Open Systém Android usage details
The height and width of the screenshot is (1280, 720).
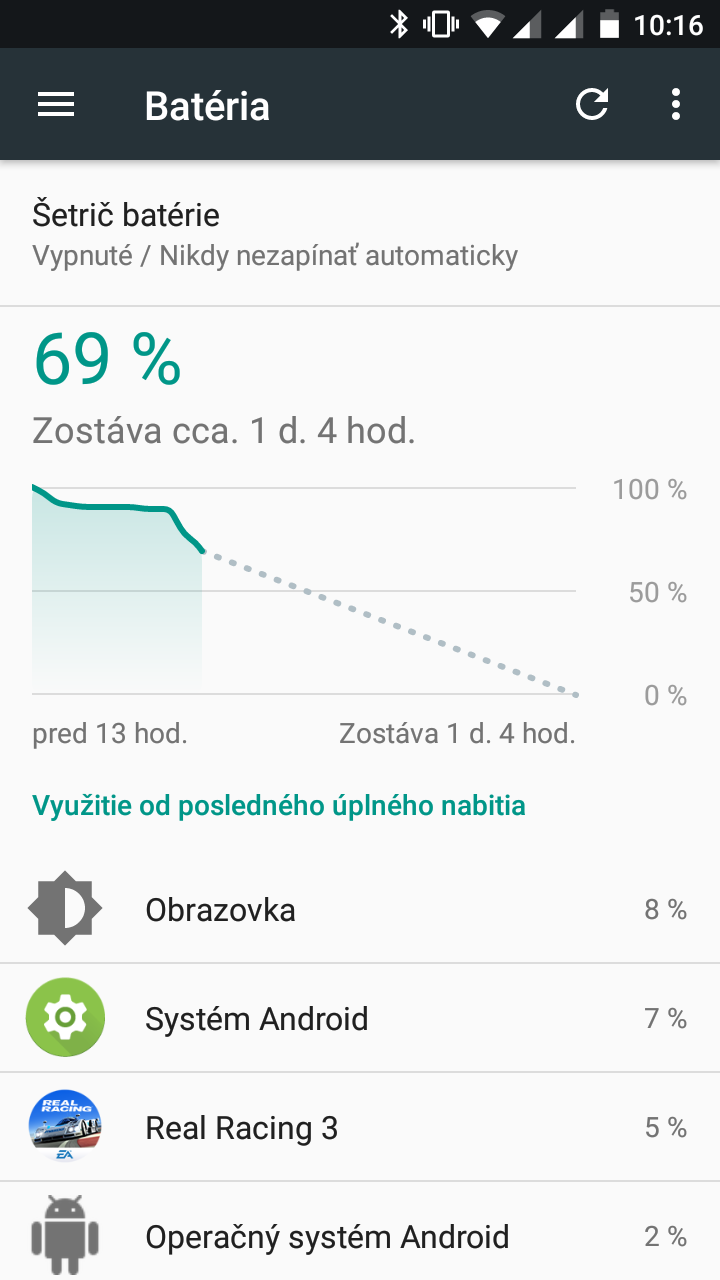tap(360, 1019)
